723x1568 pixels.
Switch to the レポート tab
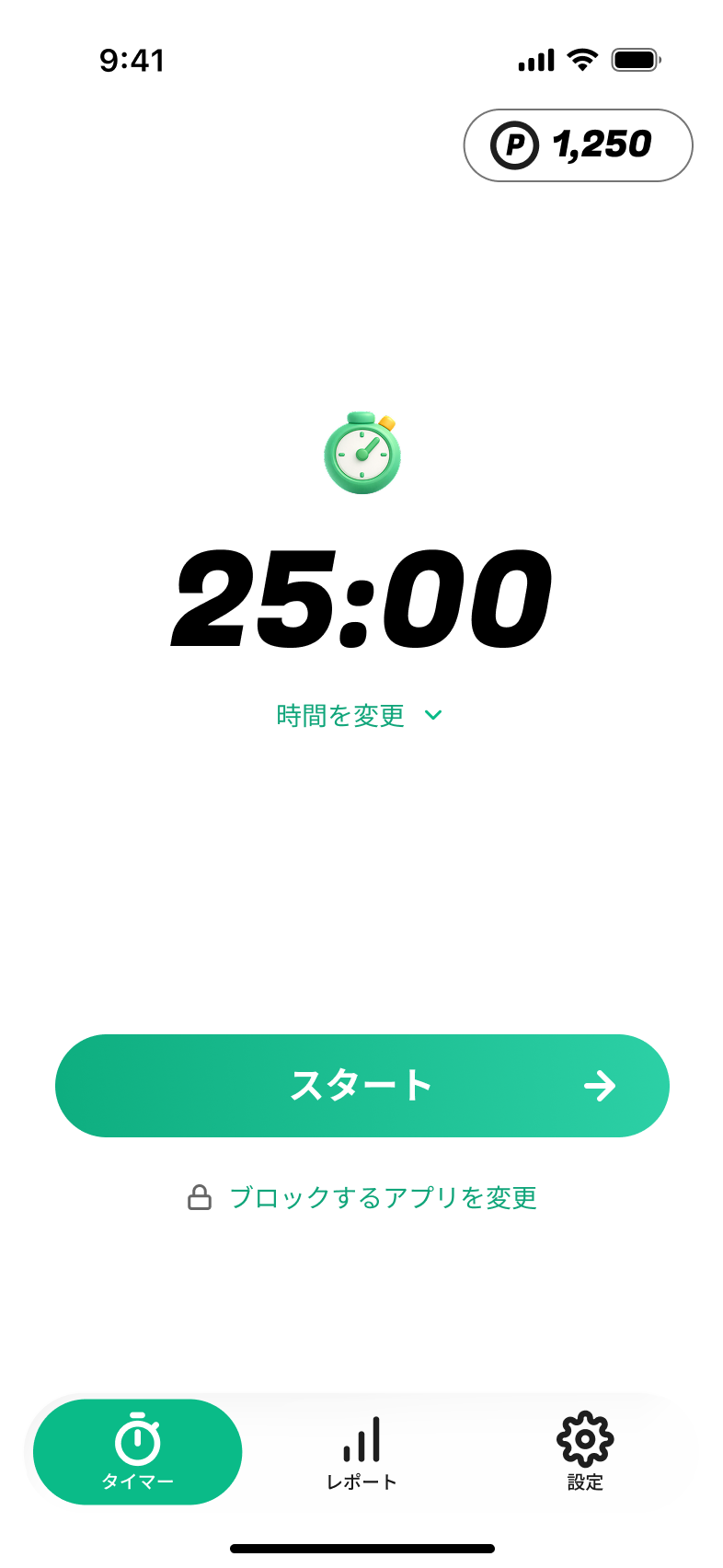(361, 1452)
